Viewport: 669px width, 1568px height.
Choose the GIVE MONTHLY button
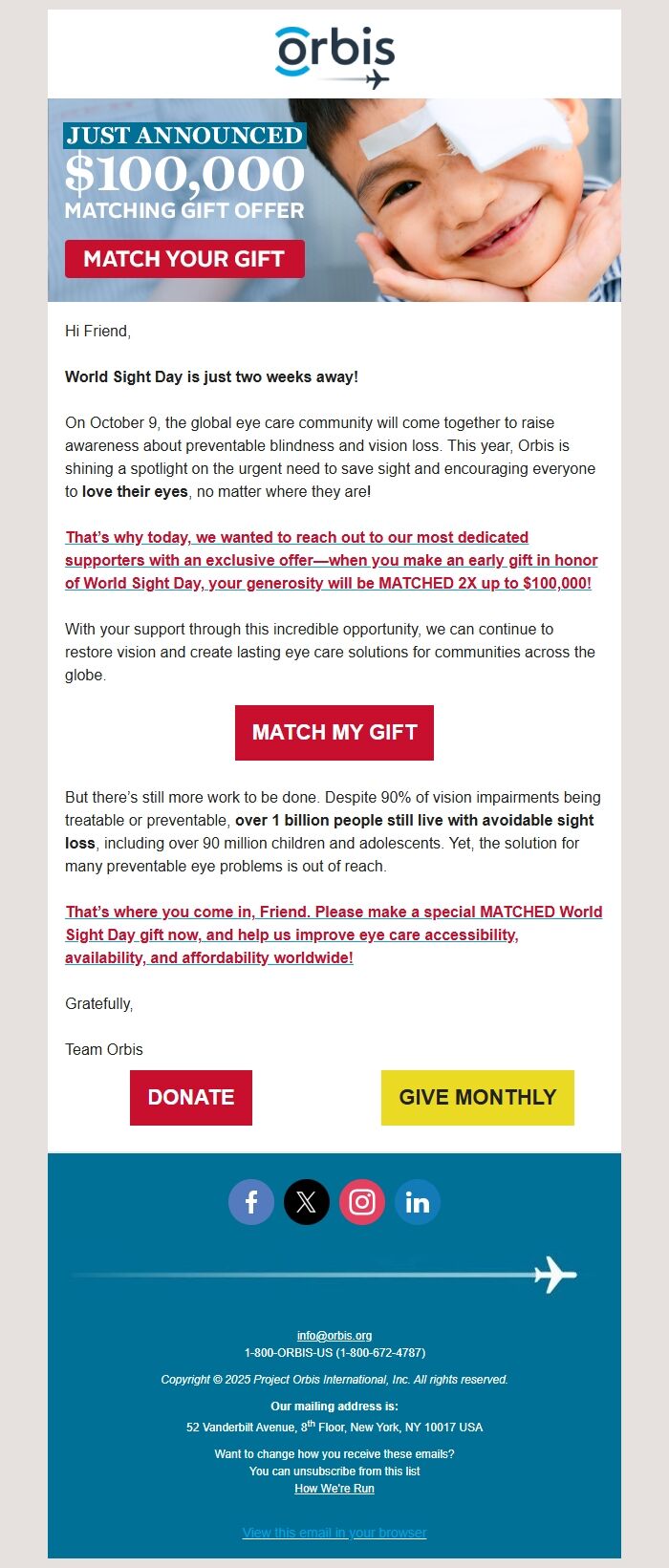click(477, 1097)
